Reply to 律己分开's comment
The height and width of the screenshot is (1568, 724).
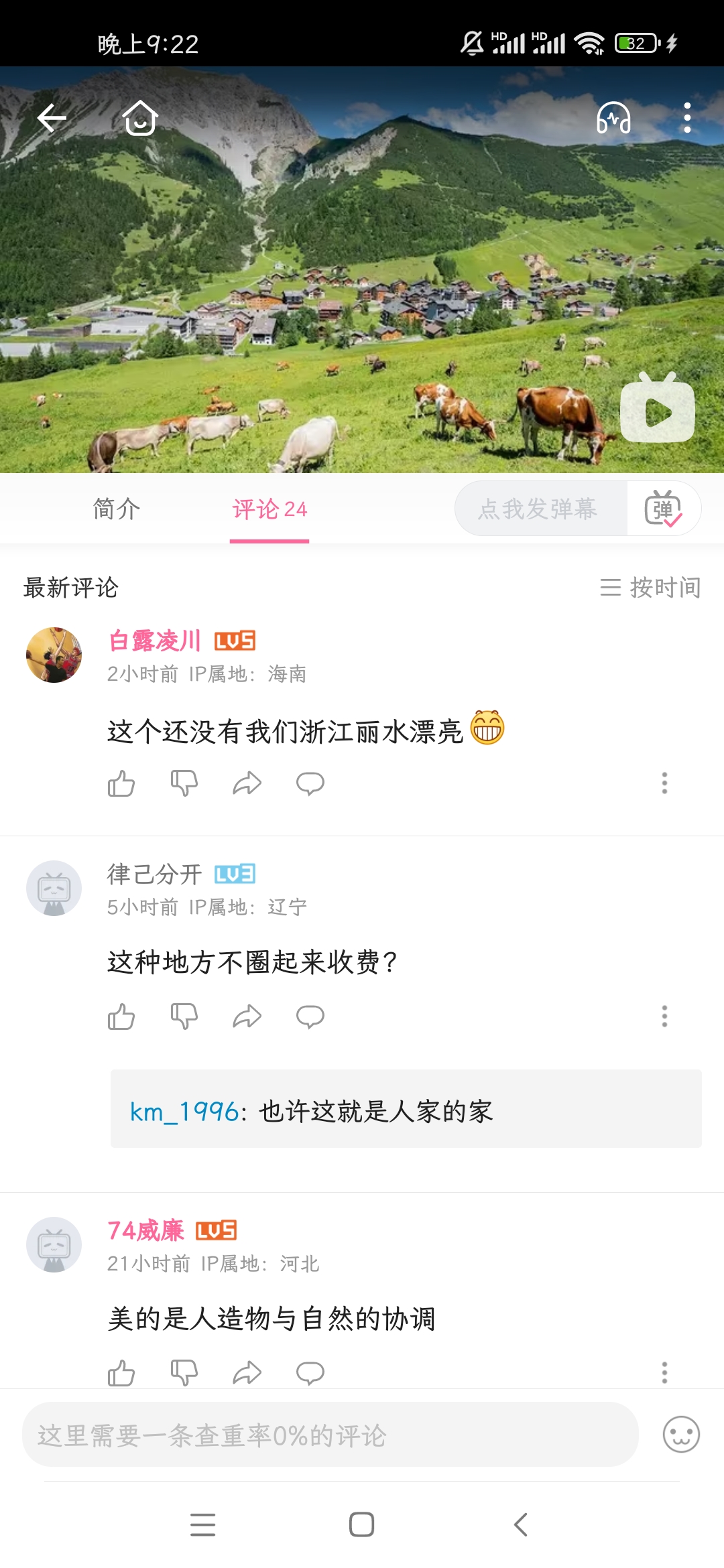(310, 1017)
